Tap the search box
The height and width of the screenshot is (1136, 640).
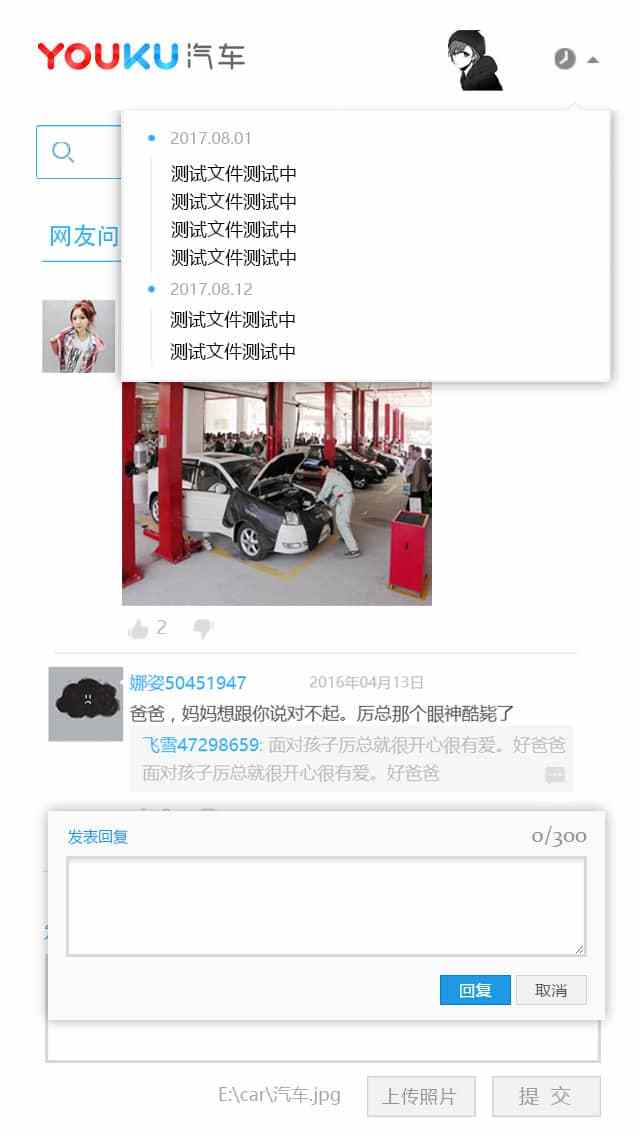tap(78, 152)
